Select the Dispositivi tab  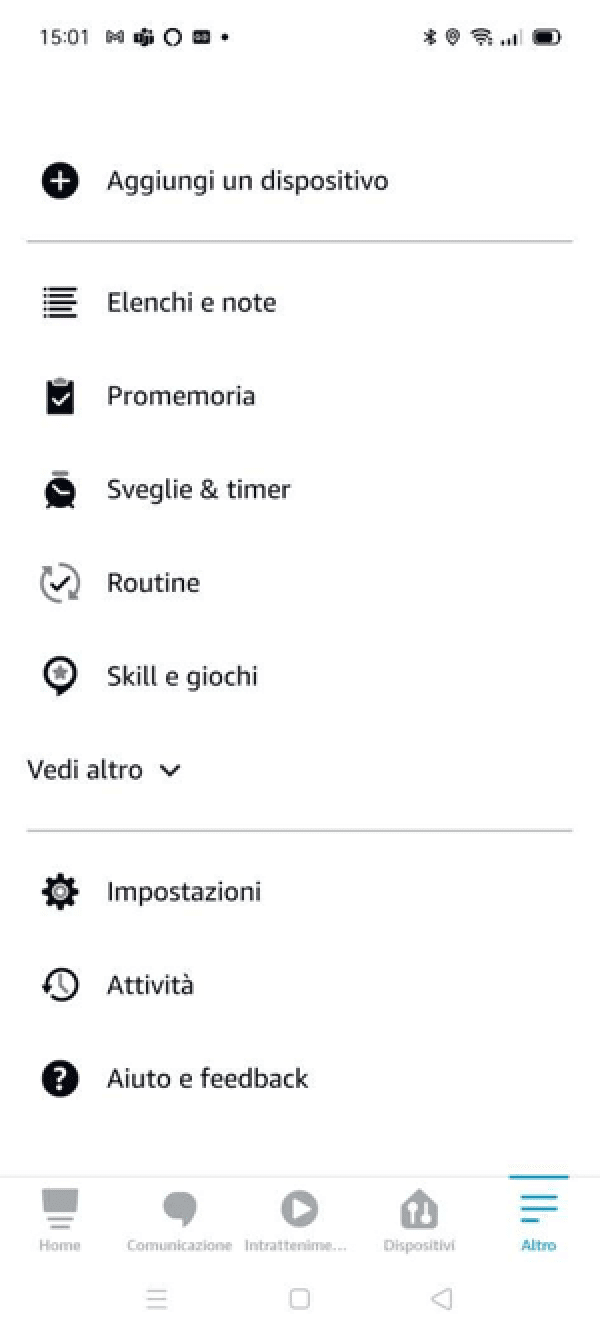coord(419,1221)
